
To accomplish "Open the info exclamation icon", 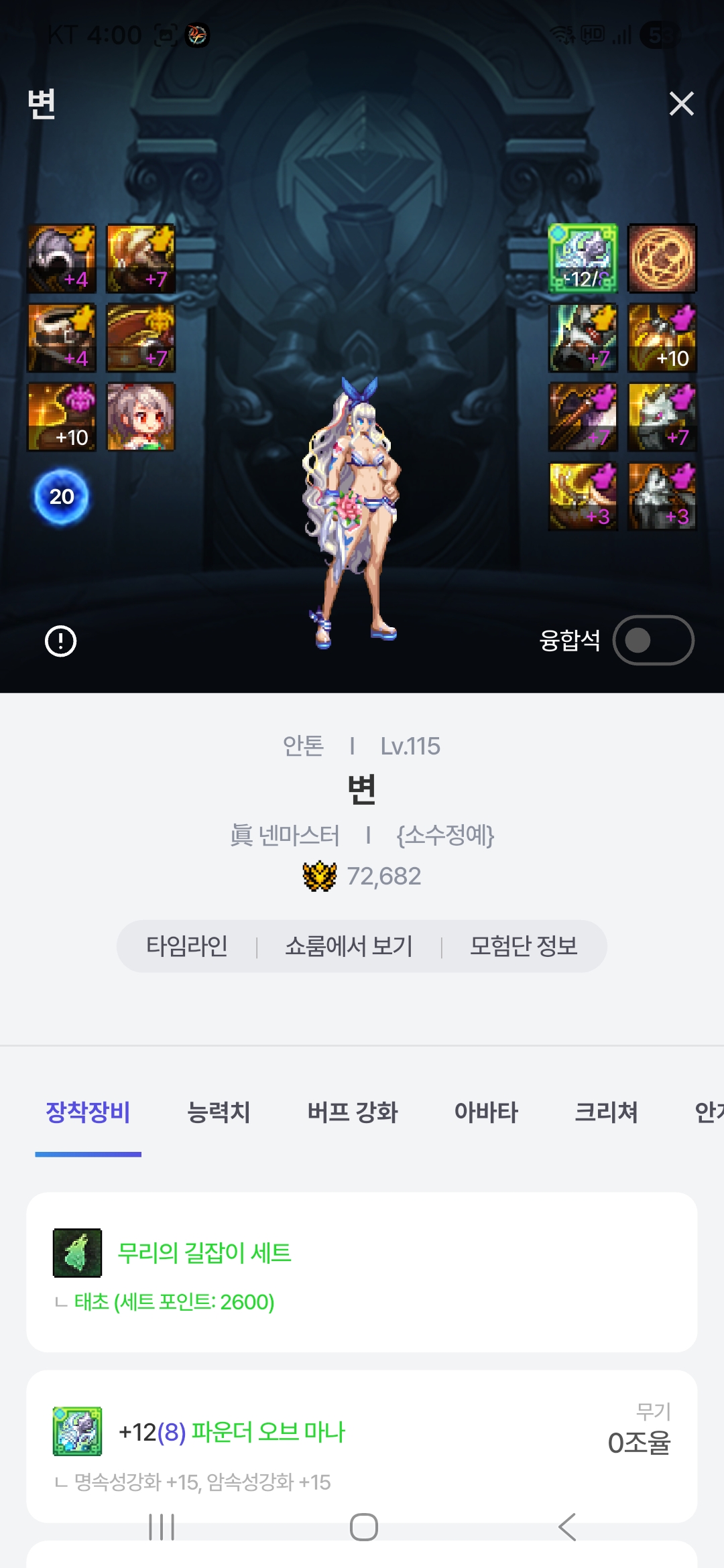I will click(x=60, y=641).
